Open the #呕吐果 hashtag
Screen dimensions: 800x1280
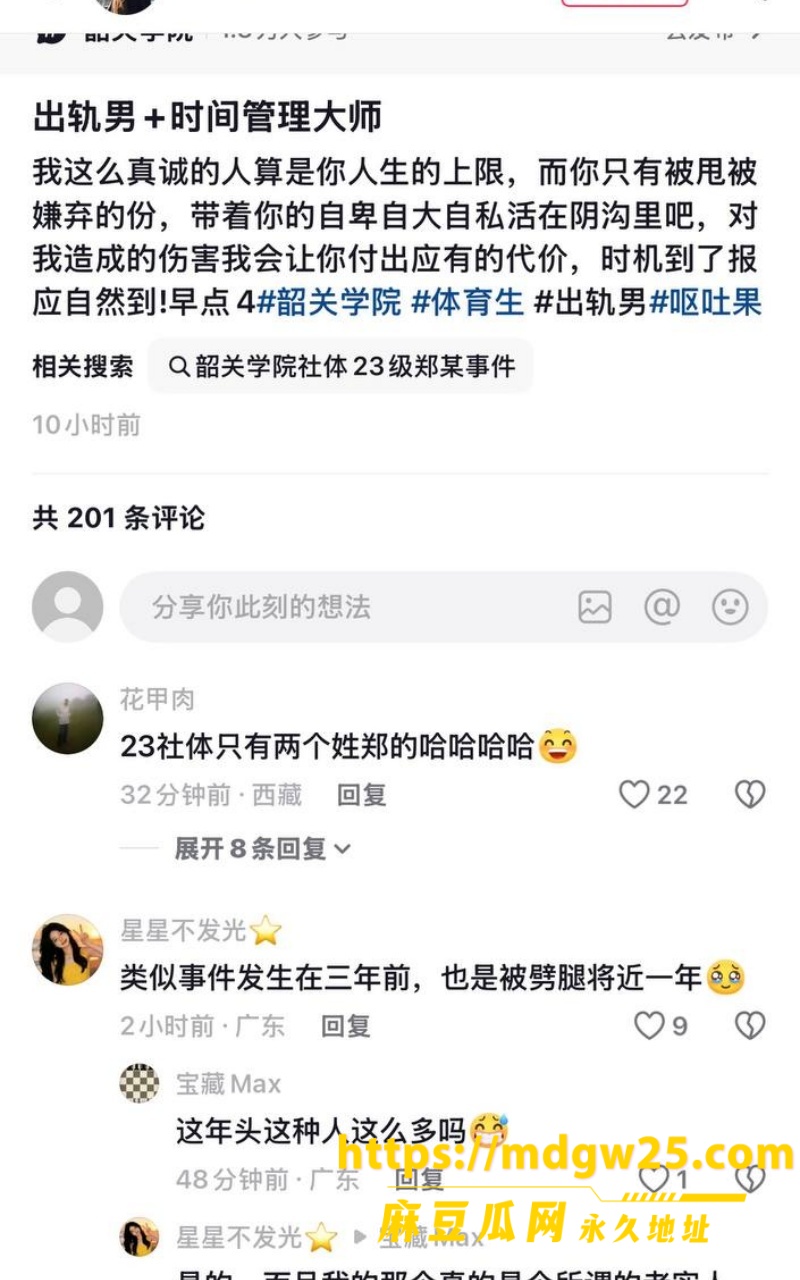click(x=706, y=301)
